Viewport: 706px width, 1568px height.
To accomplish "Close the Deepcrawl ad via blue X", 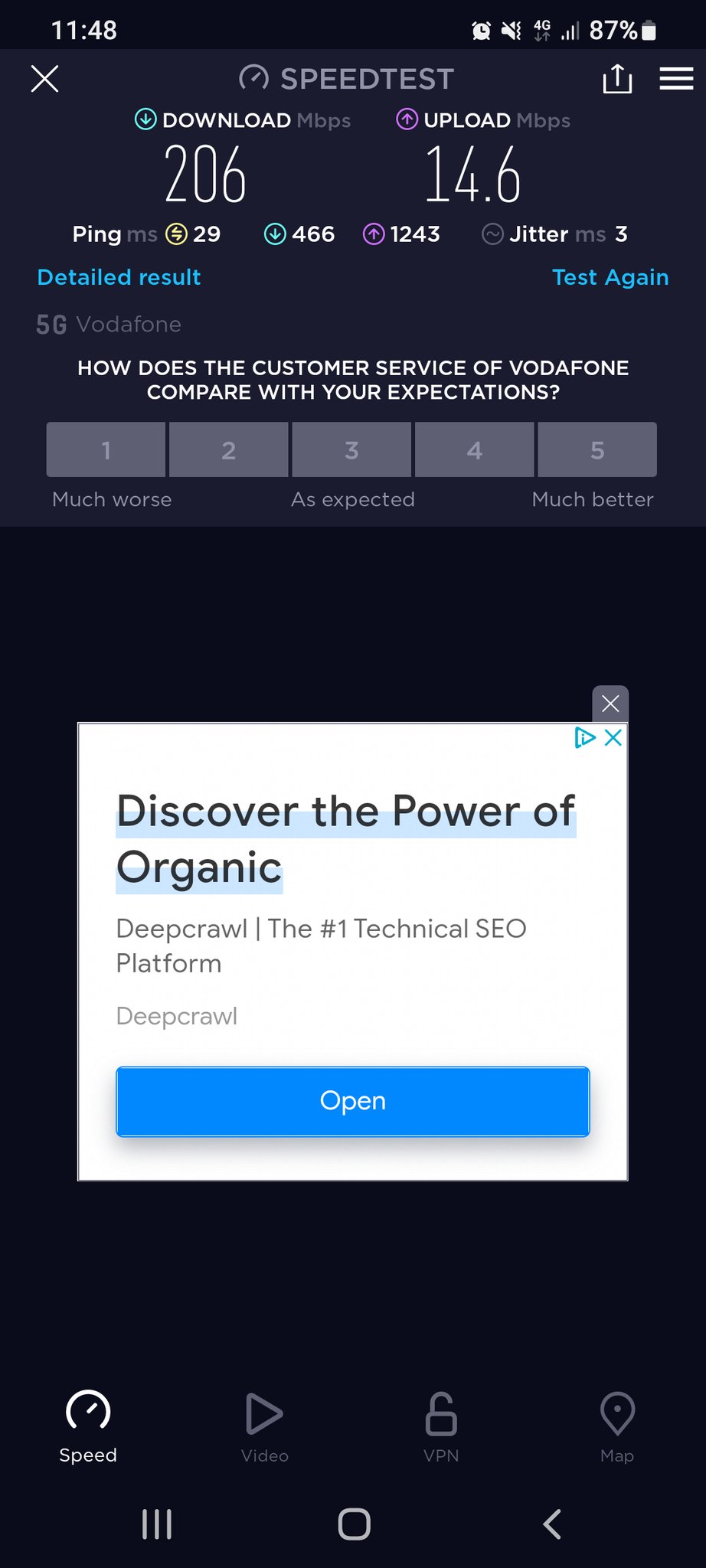I will 613,738.
